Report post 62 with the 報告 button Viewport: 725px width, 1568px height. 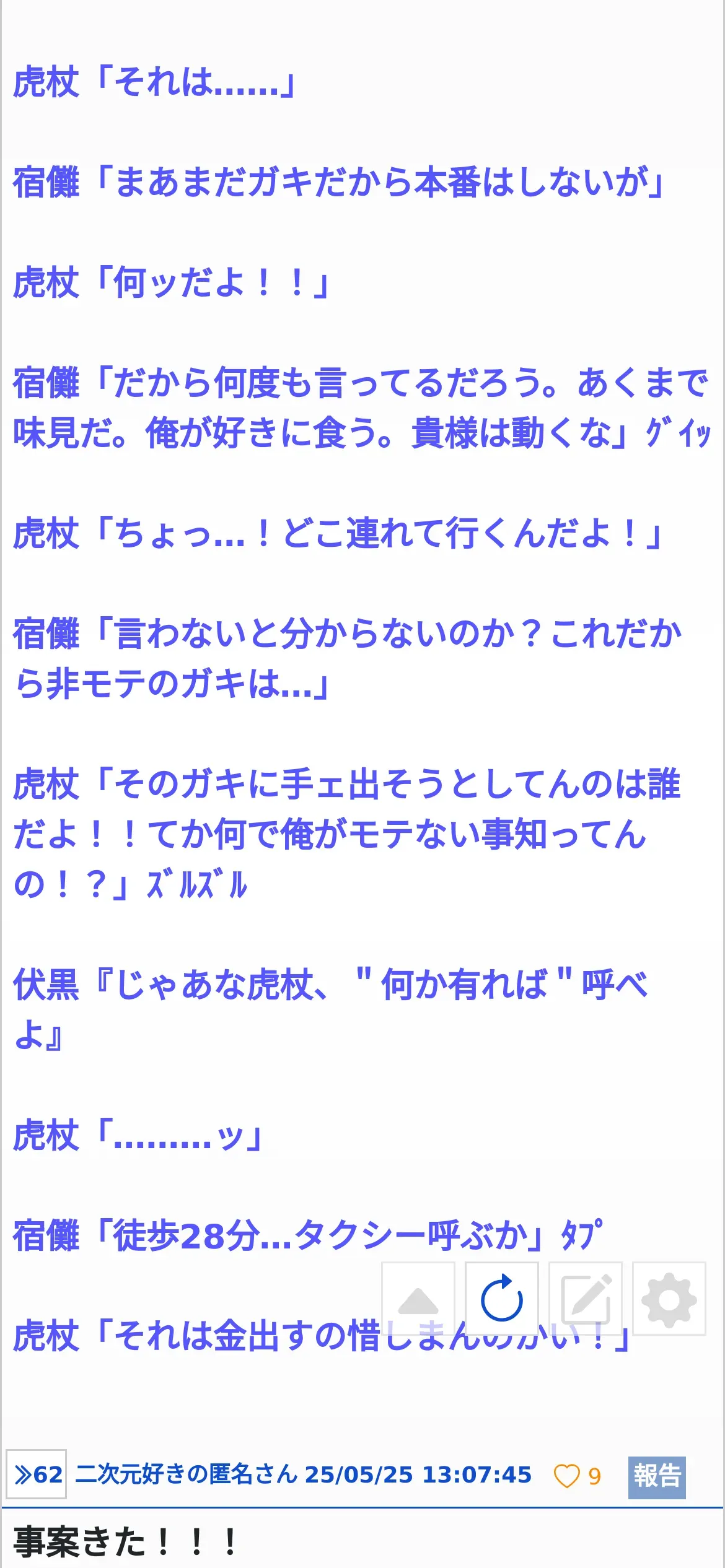(x=657, y=1476)
